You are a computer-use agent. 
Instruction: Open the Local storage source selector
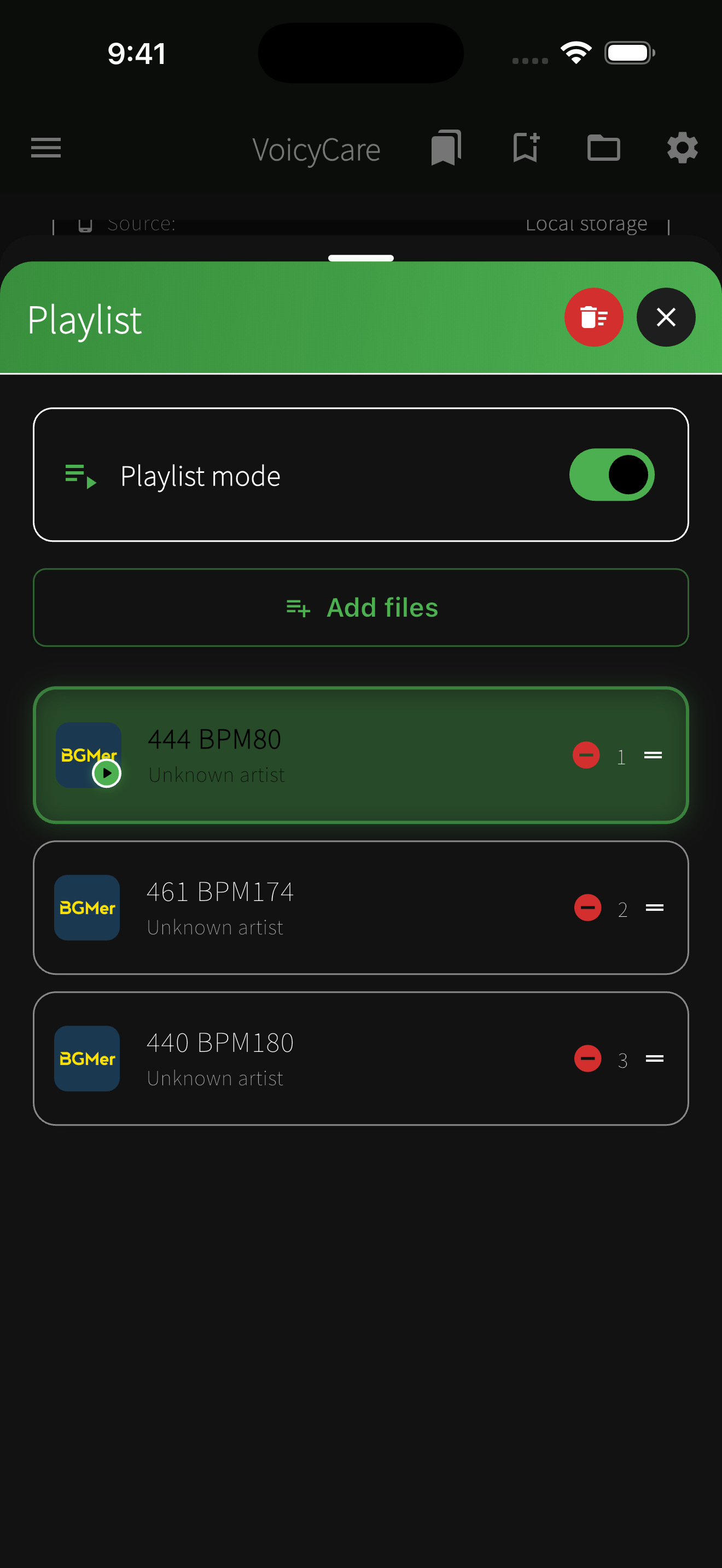coord(586,224)
